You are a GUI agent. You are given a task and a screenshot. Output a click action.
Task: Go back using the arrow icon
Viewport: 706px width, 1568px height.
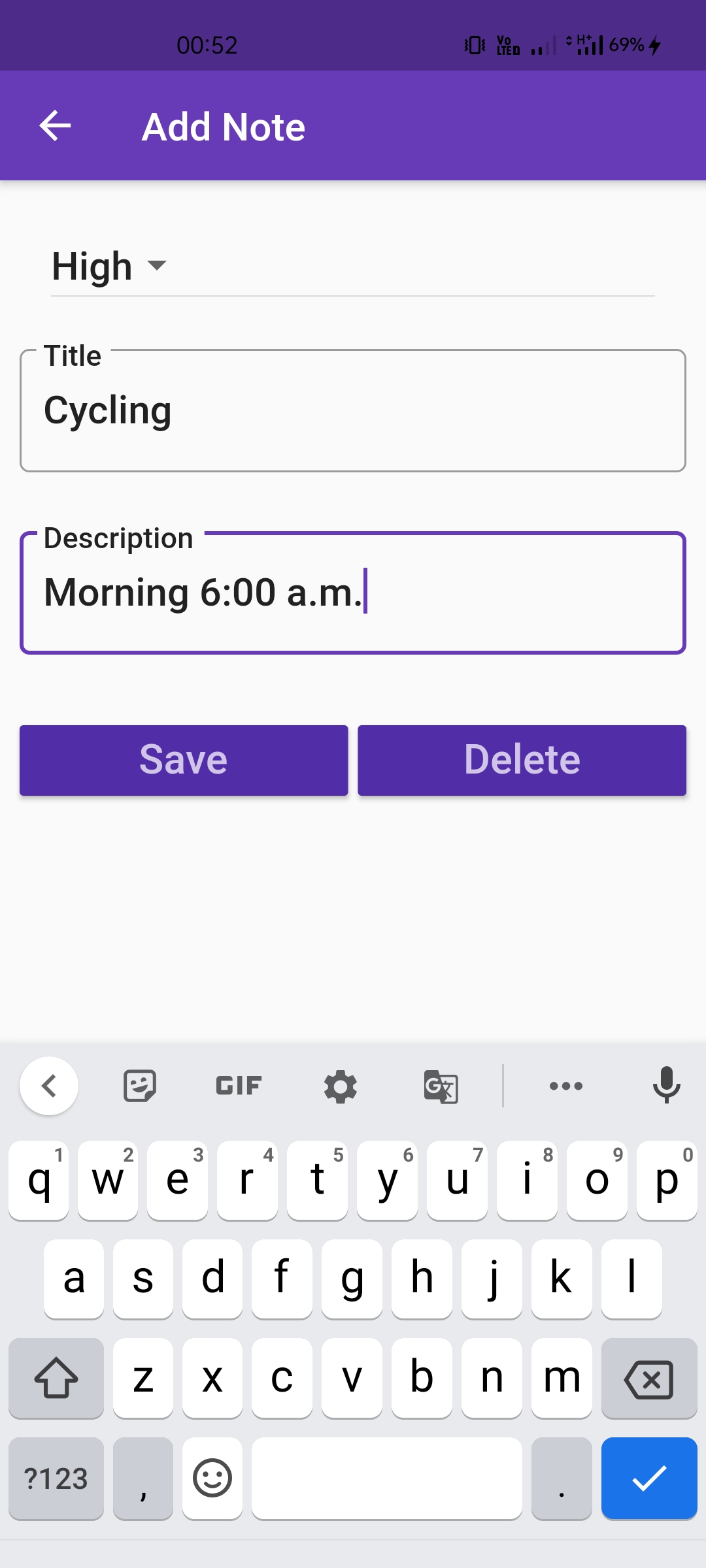[x=55, y=125]
